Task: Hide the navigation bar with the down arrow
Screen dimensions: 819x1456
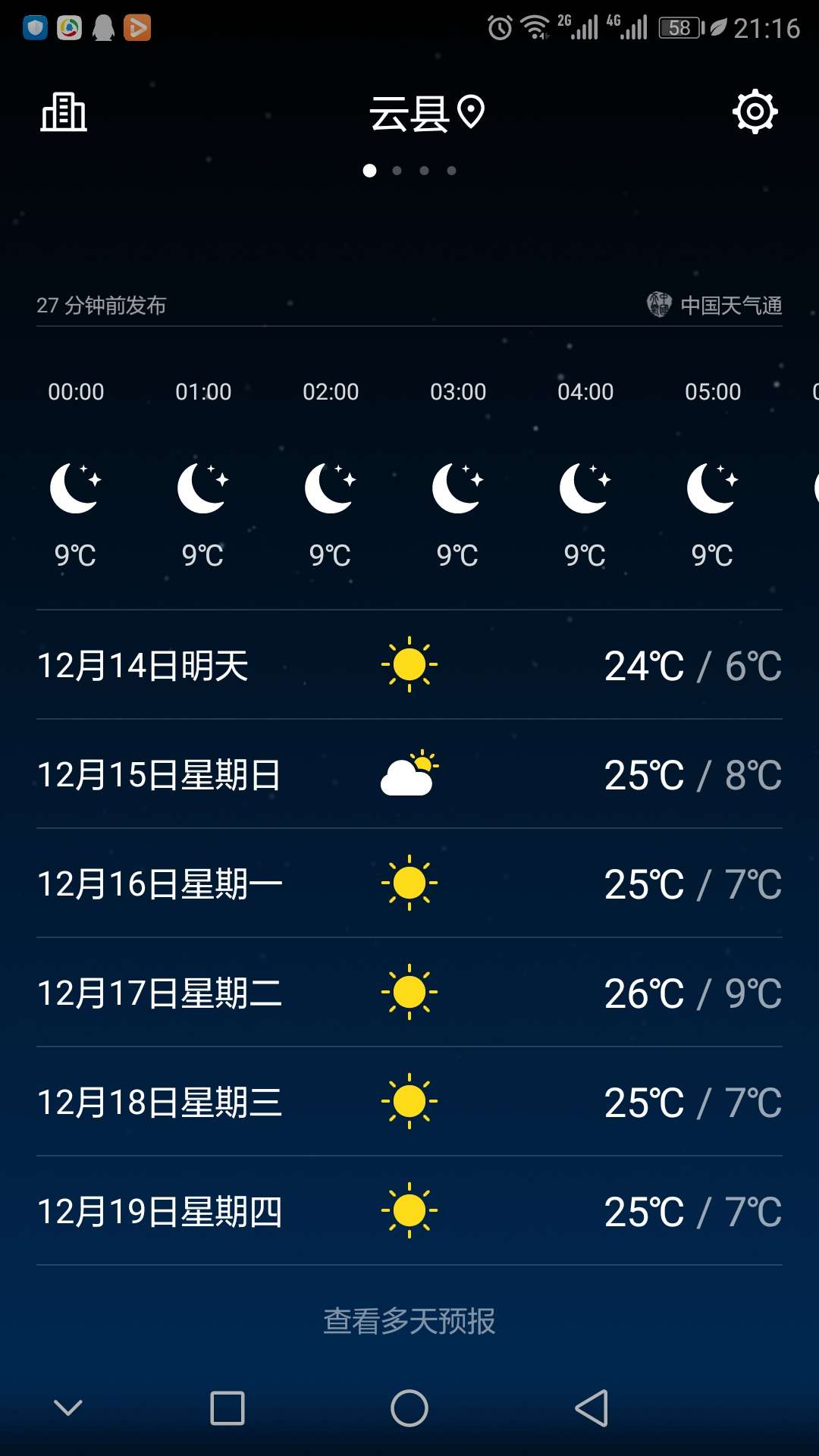Action: pos(68,1408)
